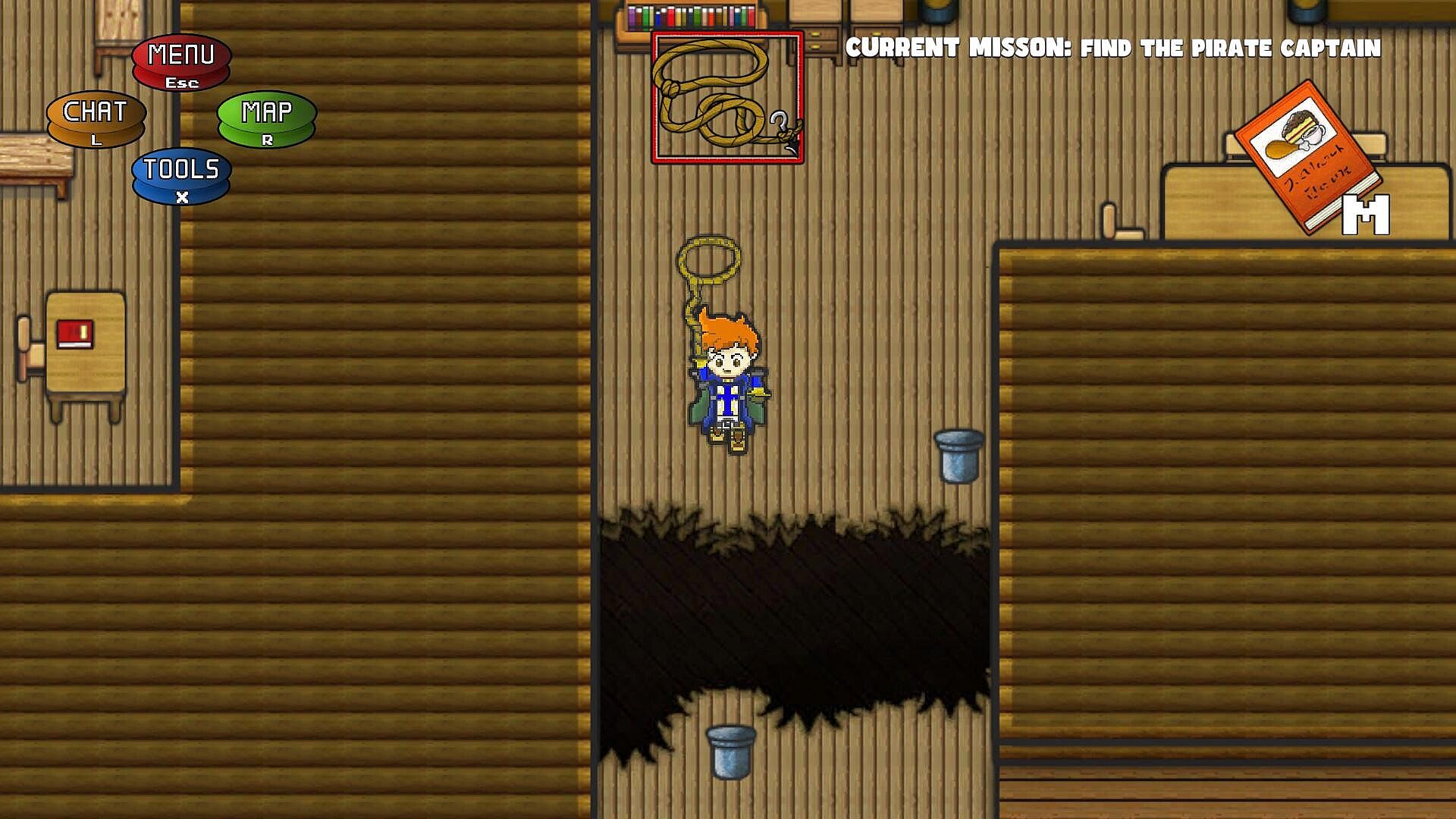This screenshot has width=1456, height=819.
Task: Open the red Menu button
Action: pyautogui.click(x=181, y=62)
